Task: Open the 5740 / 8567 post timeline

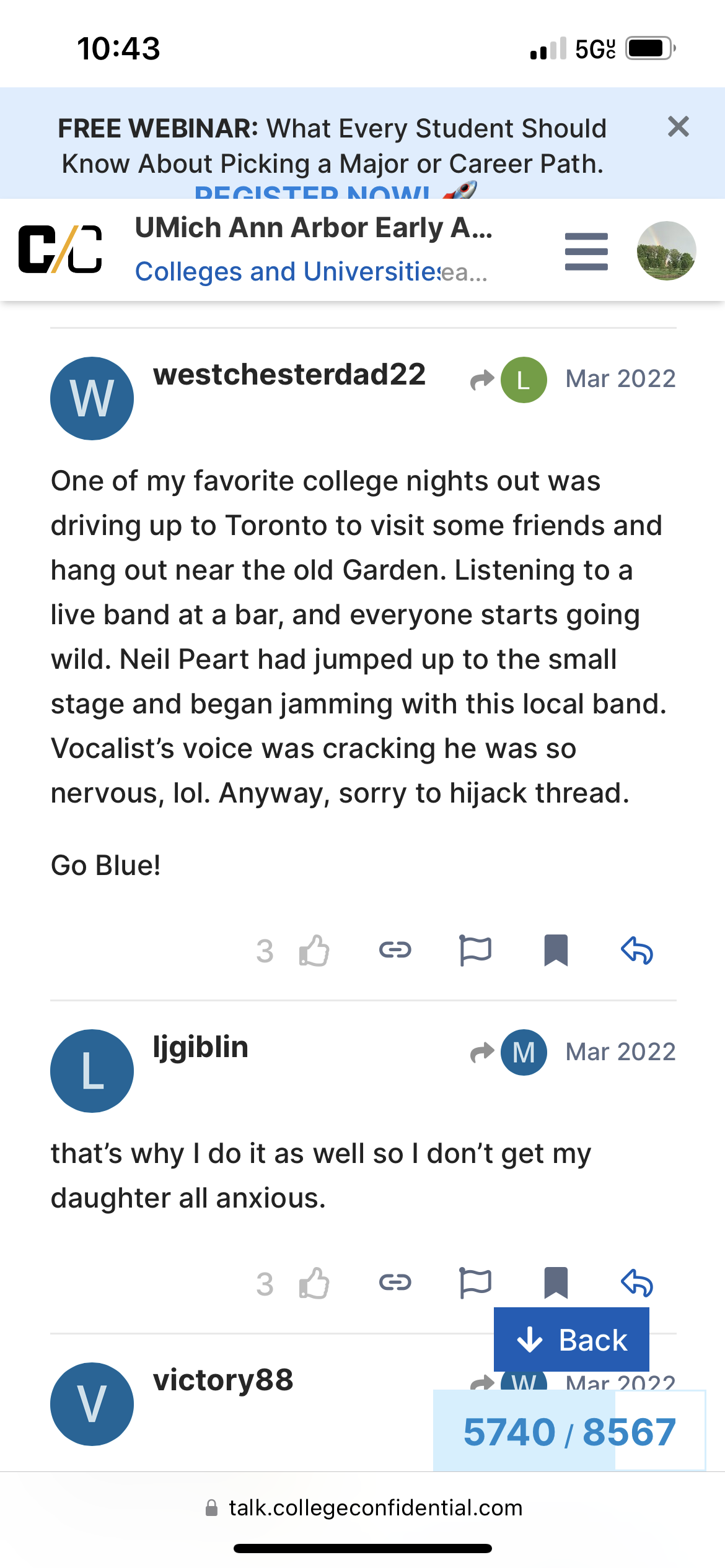Action: pyautogui.click(x=569, y=1432)
